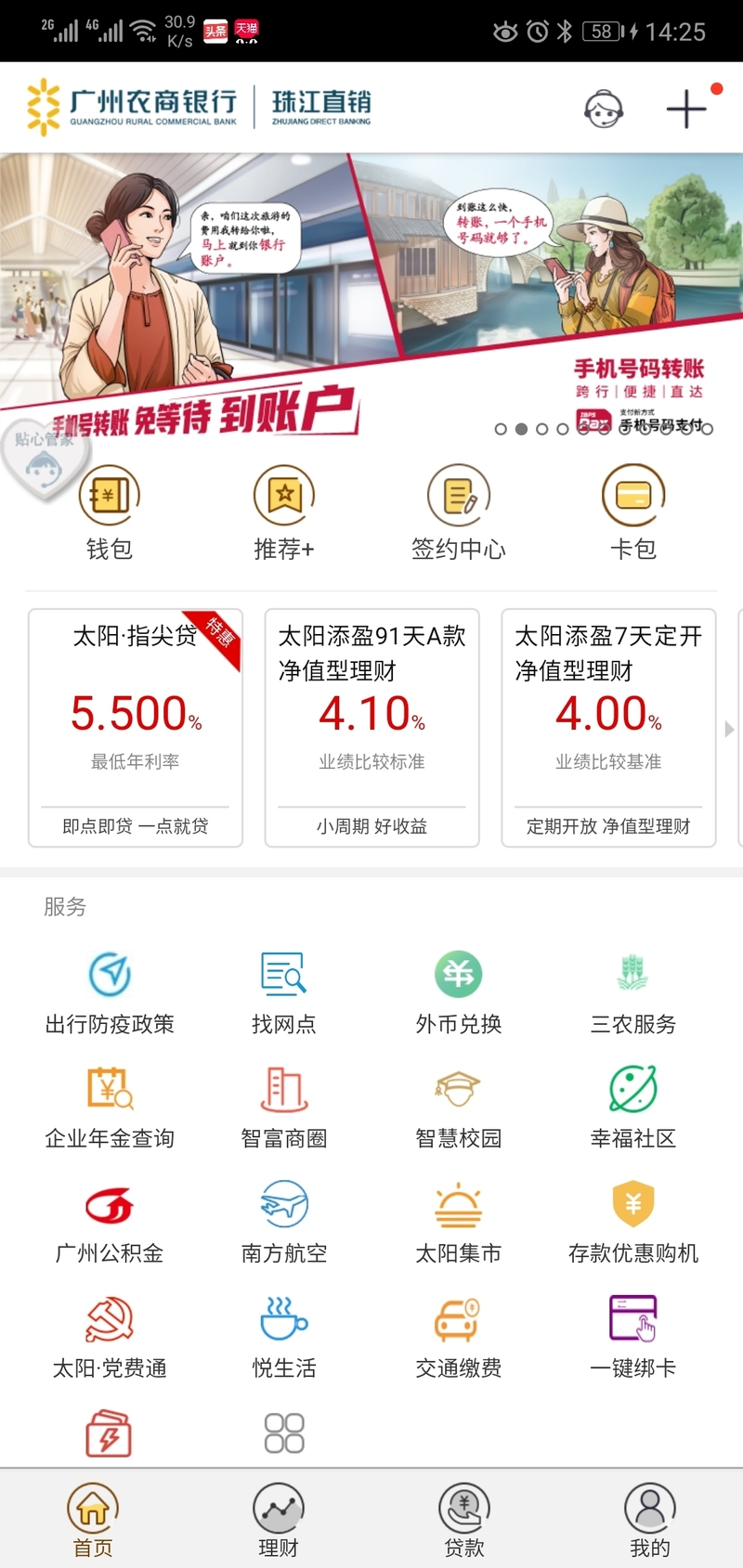Open 外币兑换 currency exchange
This screenshot has width=743, height=1568.
coord(459,993)
